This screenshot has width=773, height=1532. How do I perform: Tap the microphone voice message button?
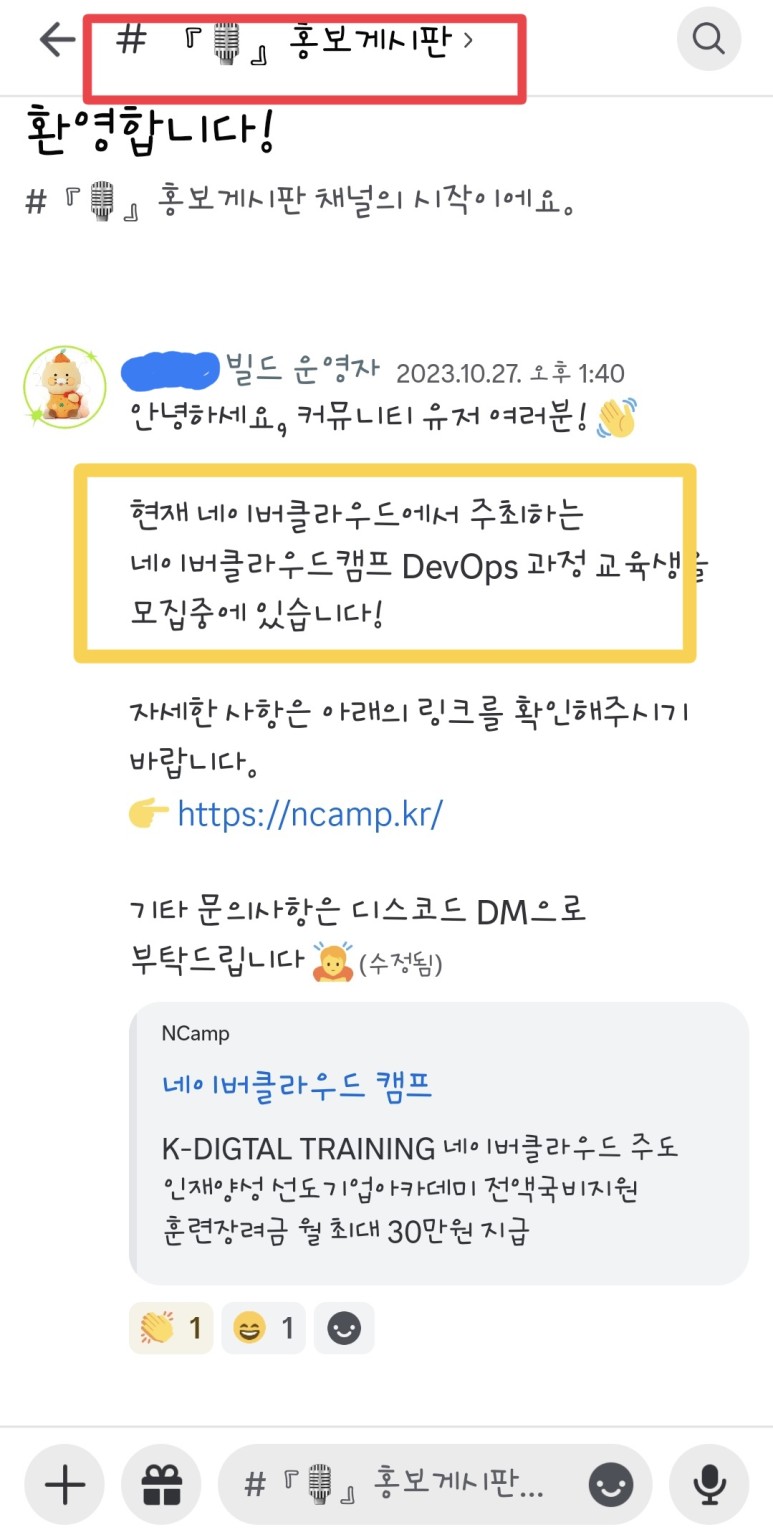(x=710, y=1485)
